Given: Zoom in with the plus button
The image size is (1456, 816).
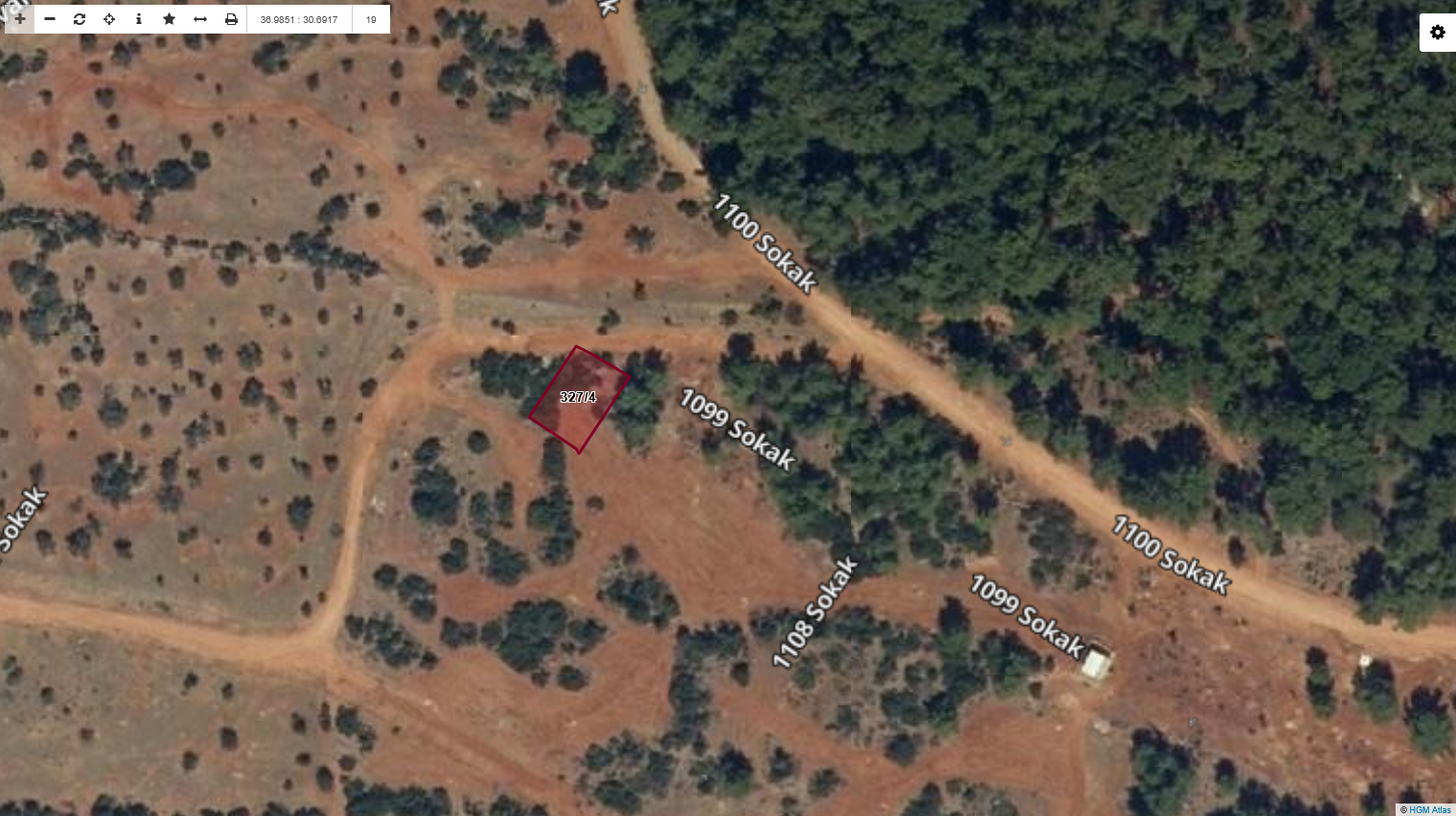Looking at the screenshot, I should [x=19, y=19].
